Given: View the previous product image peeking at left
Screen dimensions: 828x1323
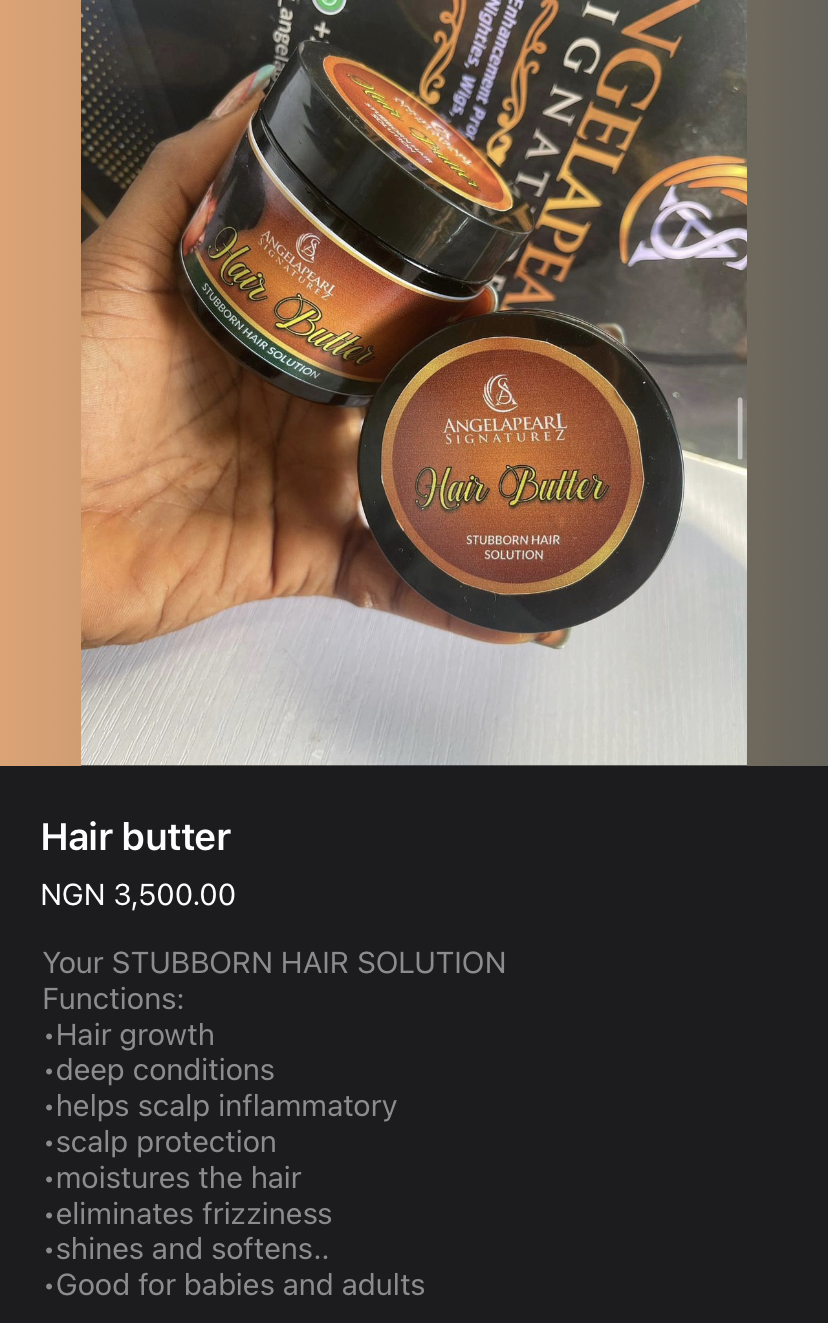Looking at the screenshot, I should click(x=40, y=380).
